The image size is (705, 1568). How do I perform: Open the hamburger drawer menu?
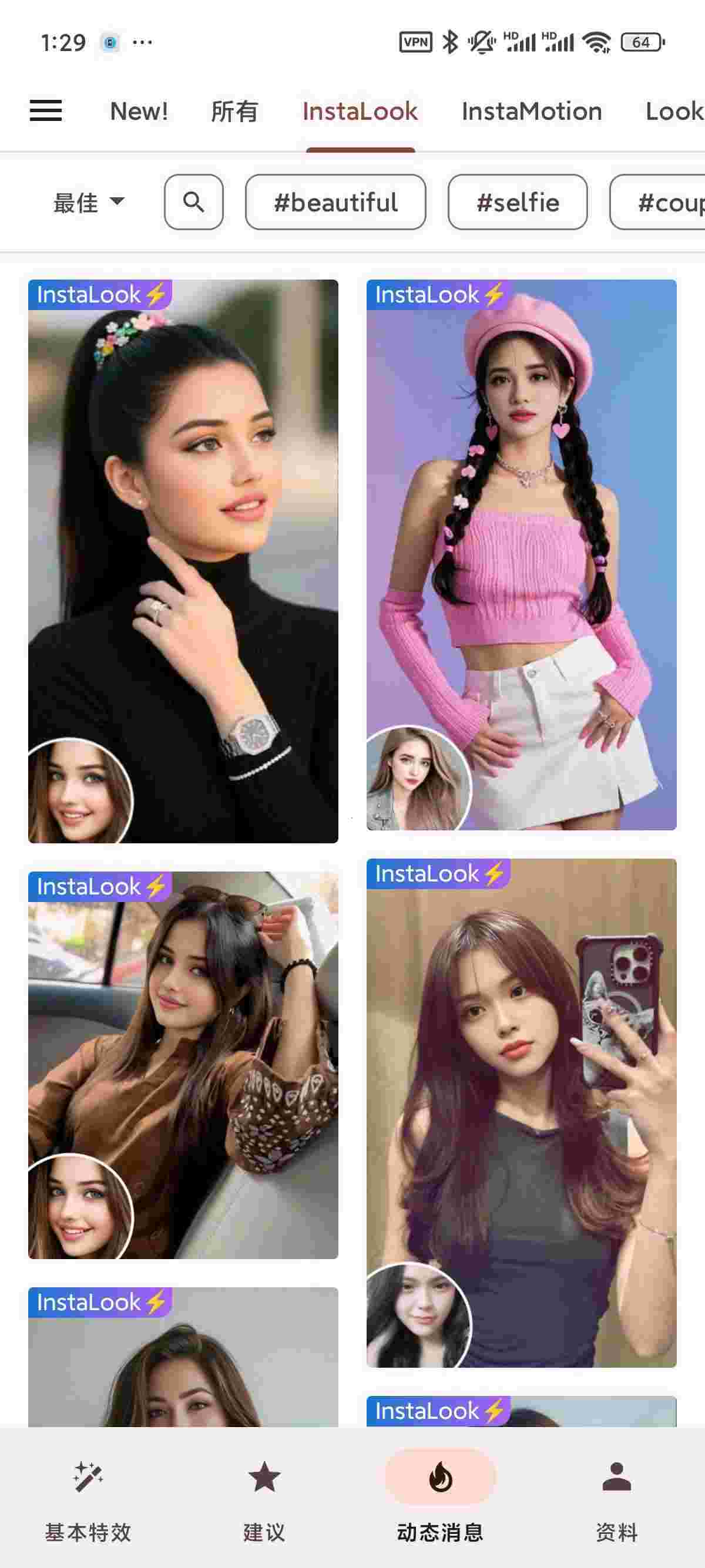tap(46, 111)
